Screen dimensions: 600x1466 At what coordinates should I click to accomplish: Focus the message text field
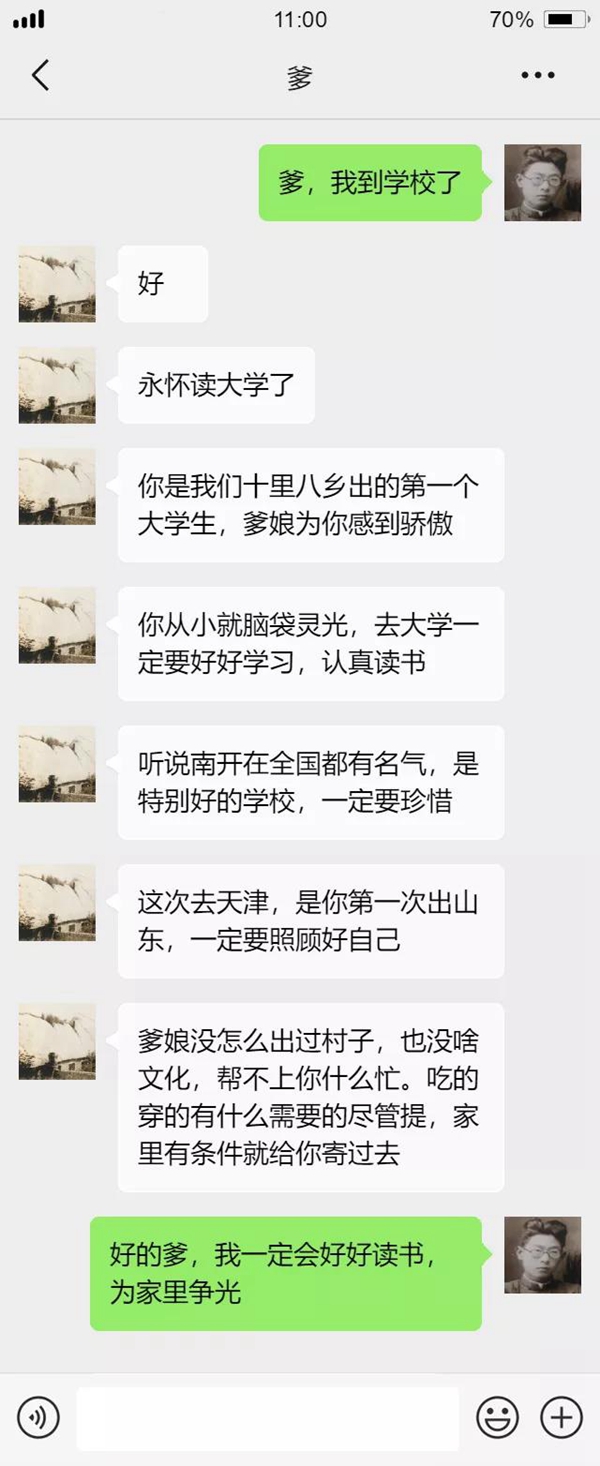[267, 1418]
